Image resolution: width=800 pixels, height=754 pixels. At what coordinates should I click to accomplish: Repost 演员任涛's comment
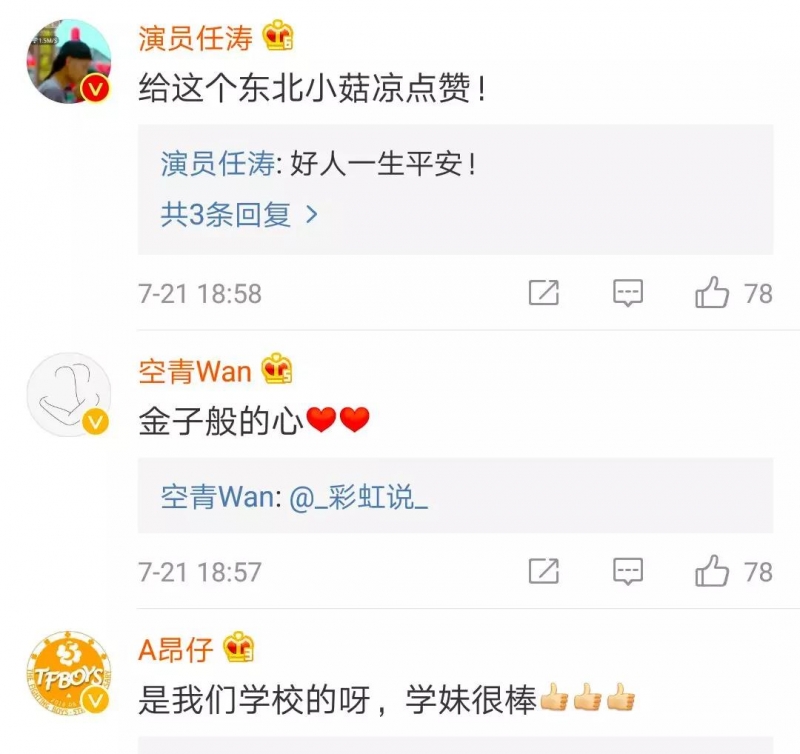[543, 293]
